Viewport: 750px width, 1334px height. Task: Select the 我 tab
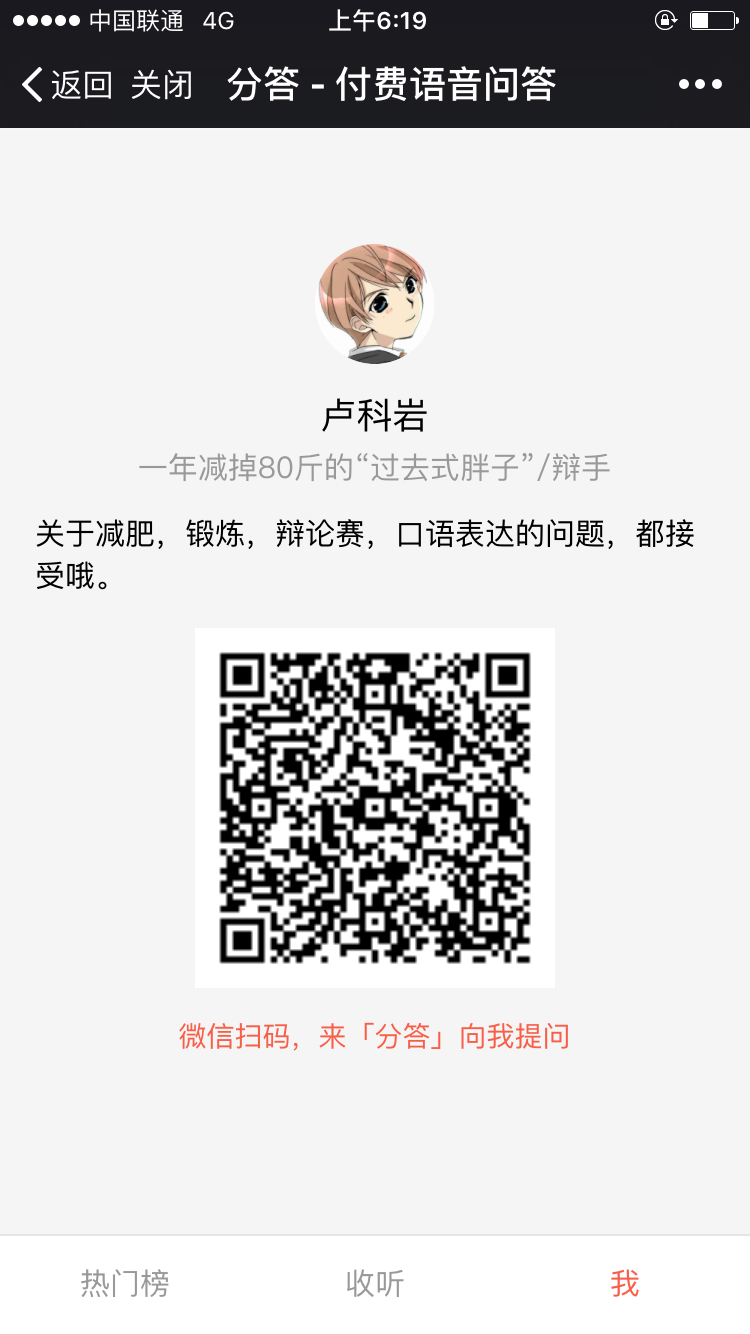625,1283
